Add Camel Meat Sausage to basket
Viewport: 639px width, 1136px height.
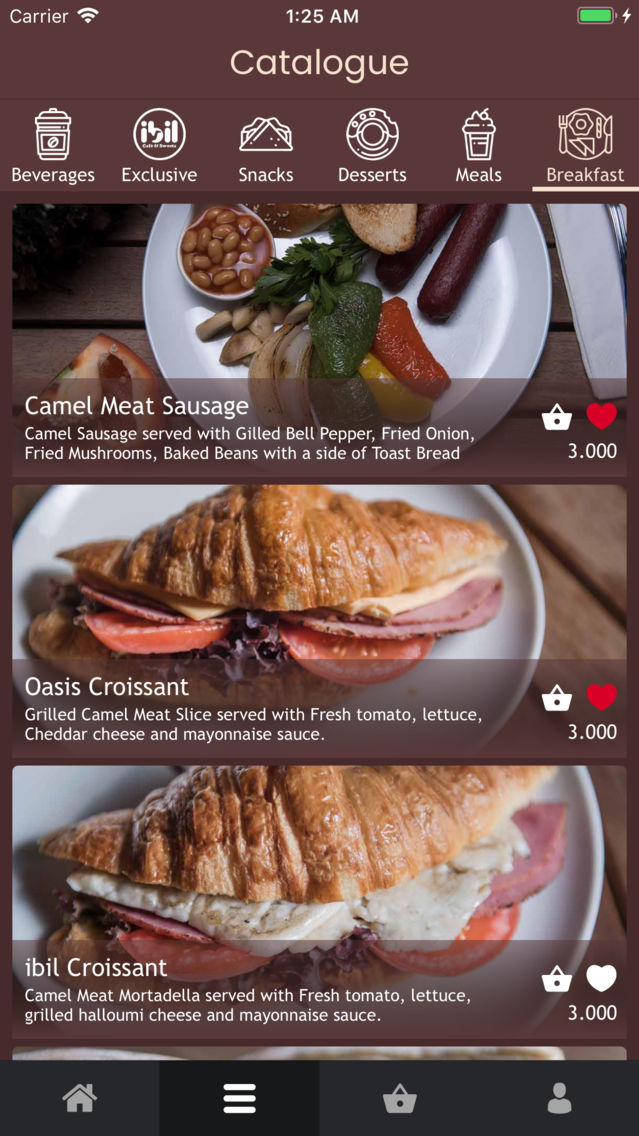pos(556,417)
